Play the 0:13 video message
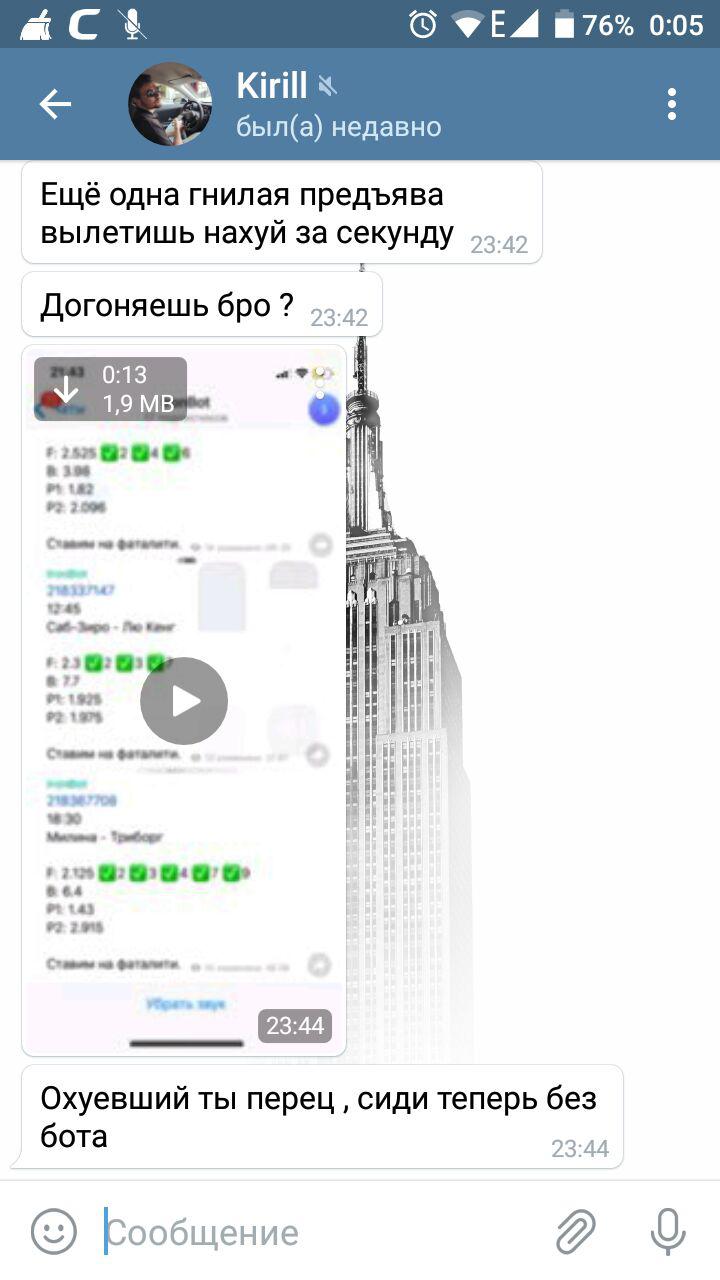 pyautogui.click(x=184, y=701)
